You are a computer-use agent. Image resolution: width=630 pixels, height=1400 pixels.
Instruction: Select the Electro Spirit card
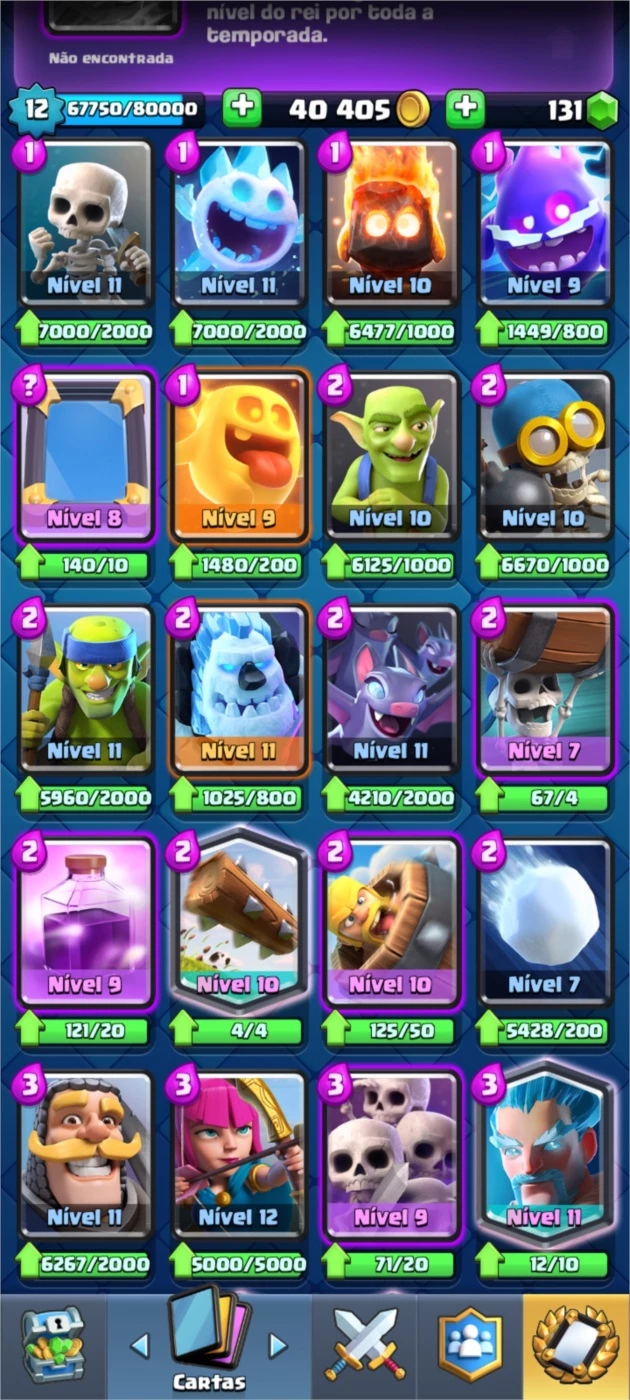click(544, 226)
